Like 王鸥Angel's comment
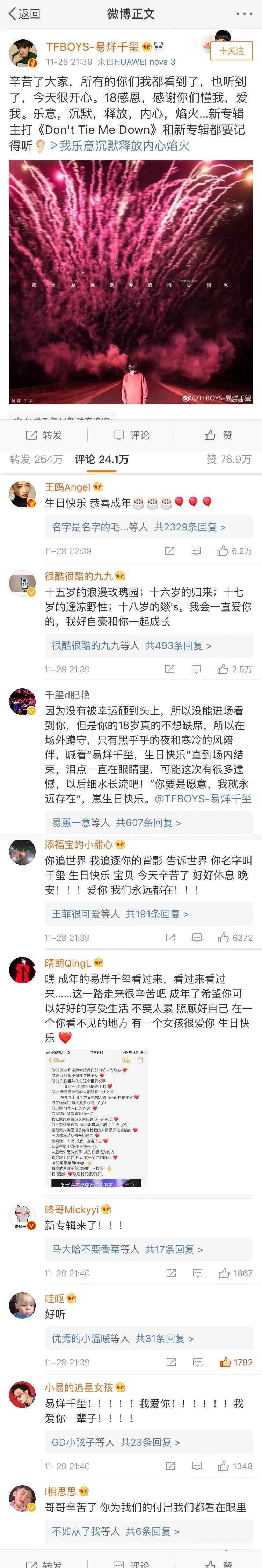The height and width of the screenshot is (1568, 262). [x=234, y=551]
